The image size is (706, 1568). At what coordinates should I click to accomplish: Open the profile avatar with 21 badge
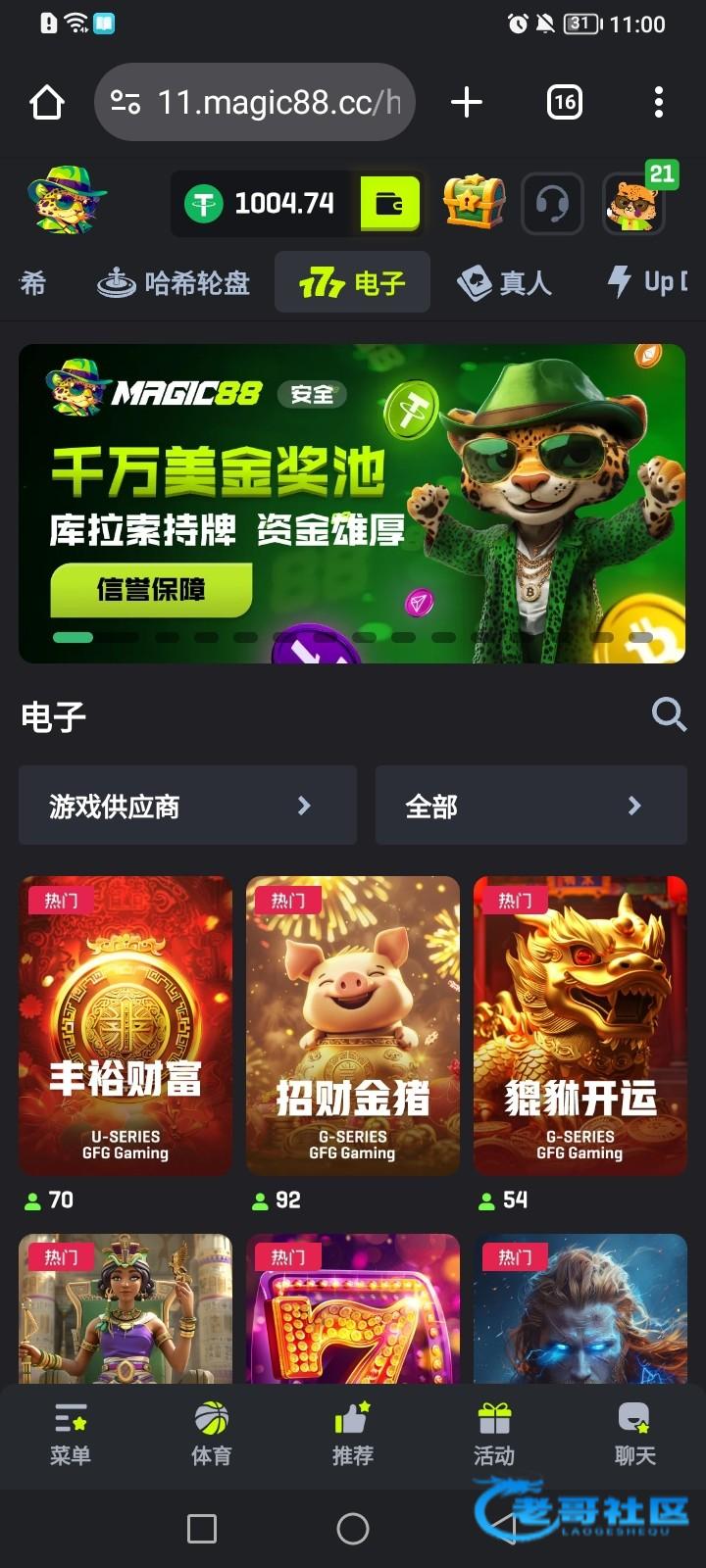pyautogui.click(x=633, y=204)
